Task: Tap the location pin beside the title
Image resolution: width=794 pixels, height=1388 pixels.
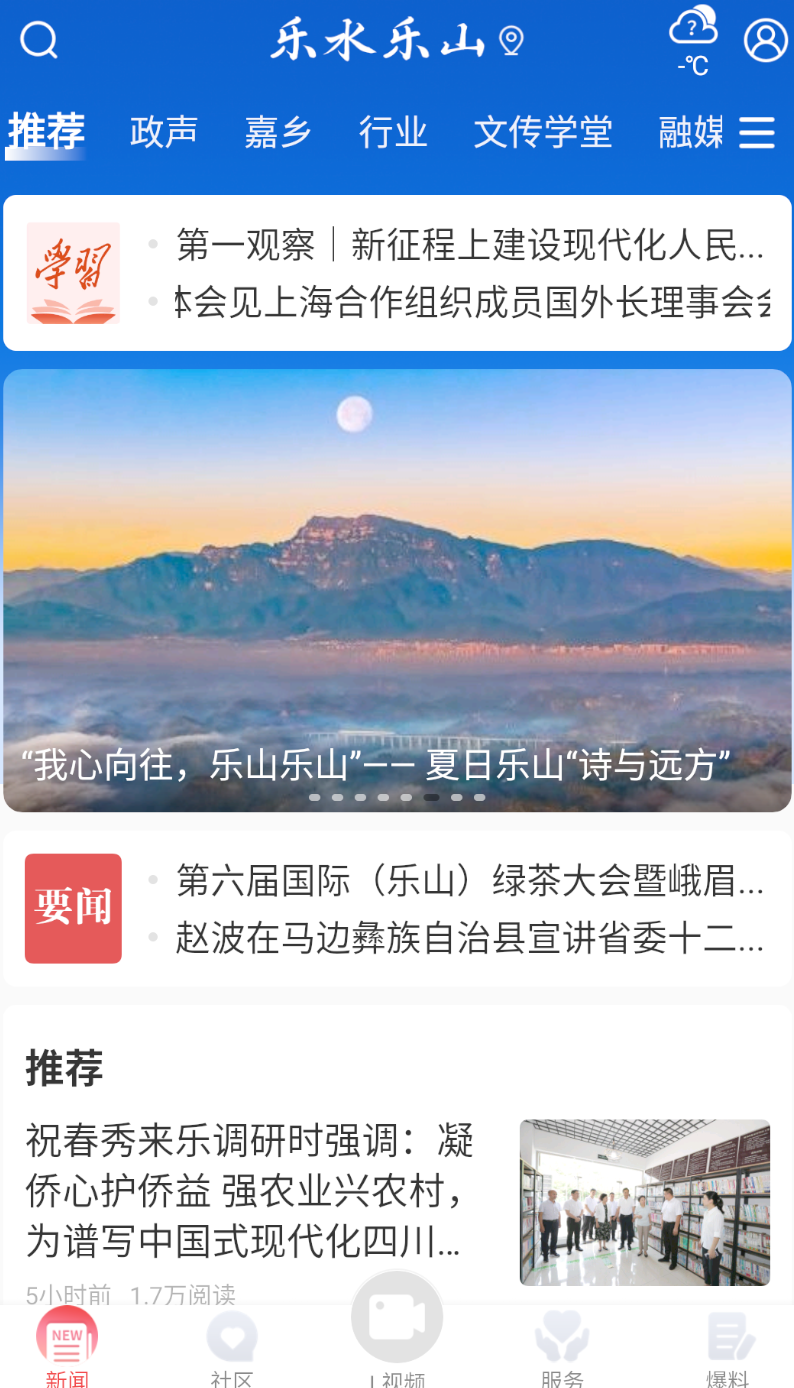Action: pos(511,41)
